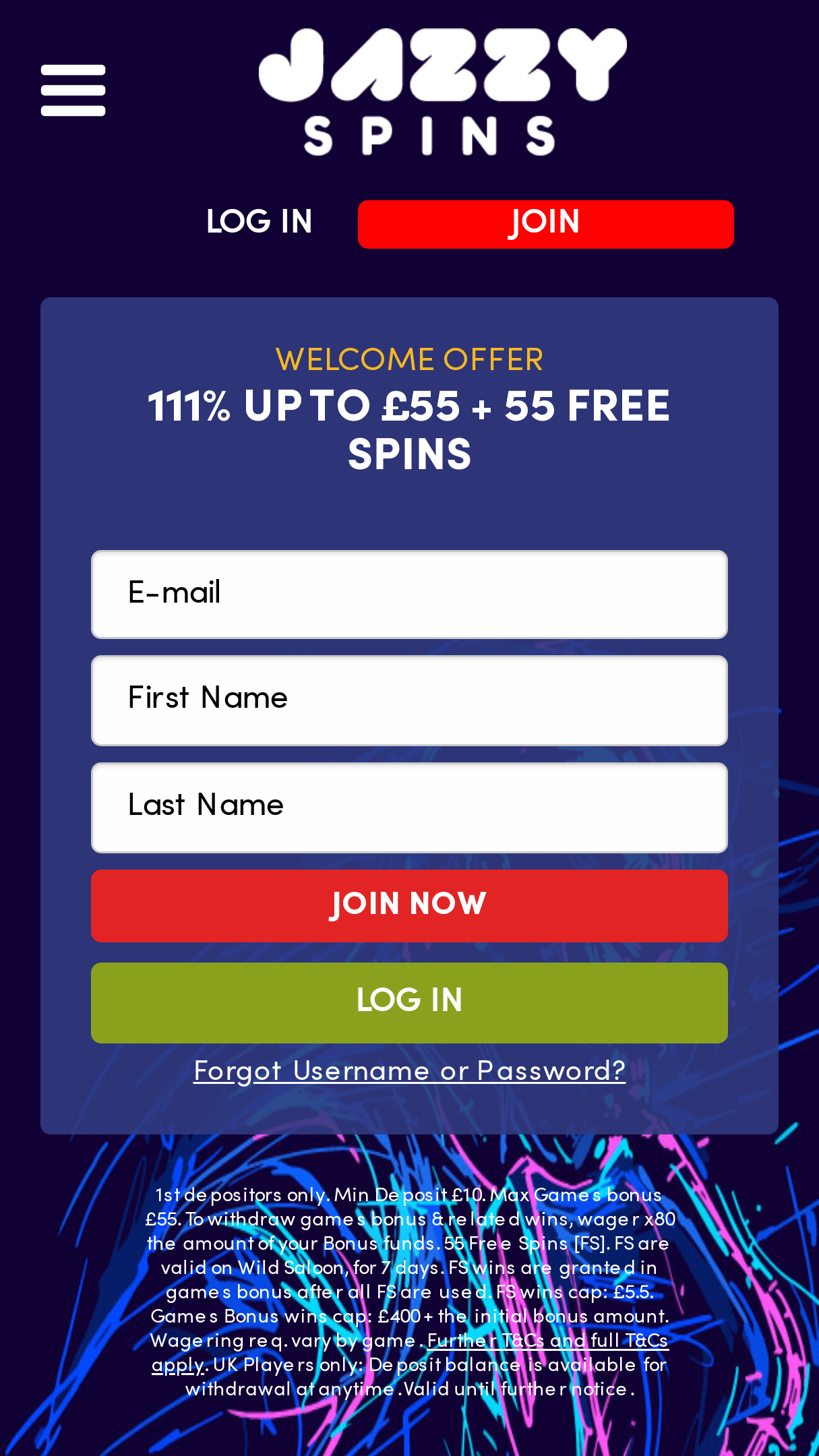Image resolution: width=819 pixels, height=1456 pixels.
Task: Tap the red JOIN header button
Action: point(546,224)
